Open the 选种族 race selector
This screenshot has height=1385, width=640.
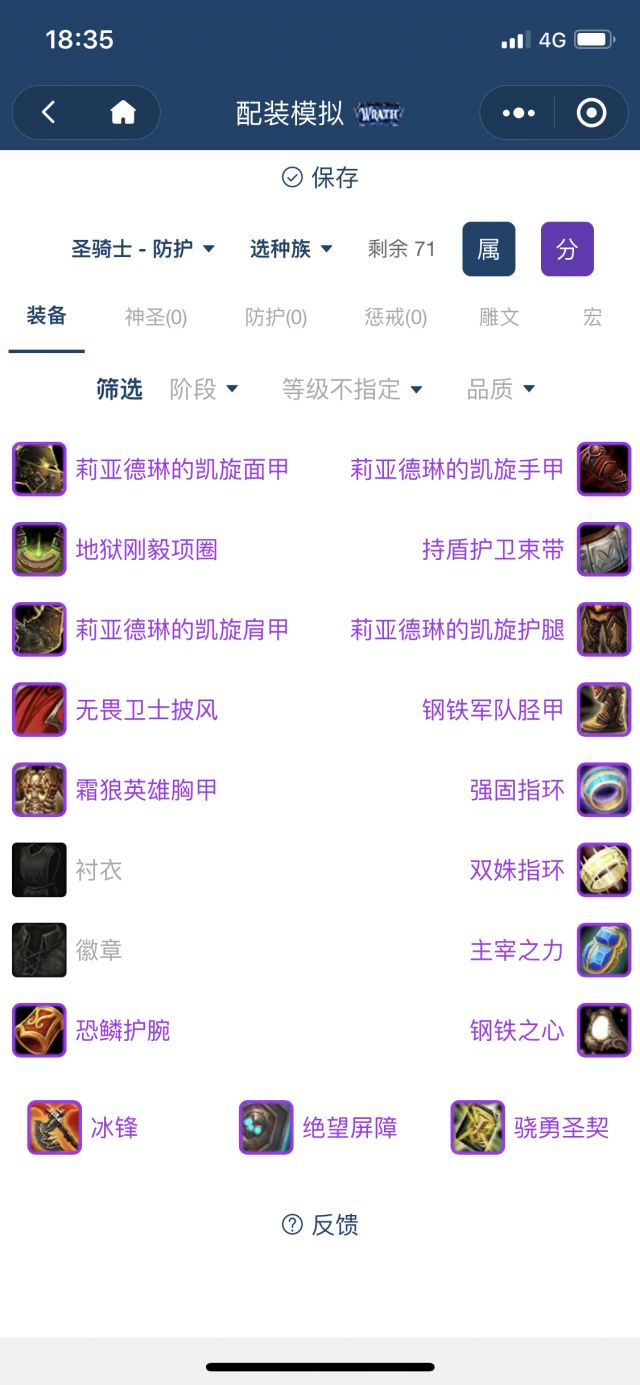(291, 249)
